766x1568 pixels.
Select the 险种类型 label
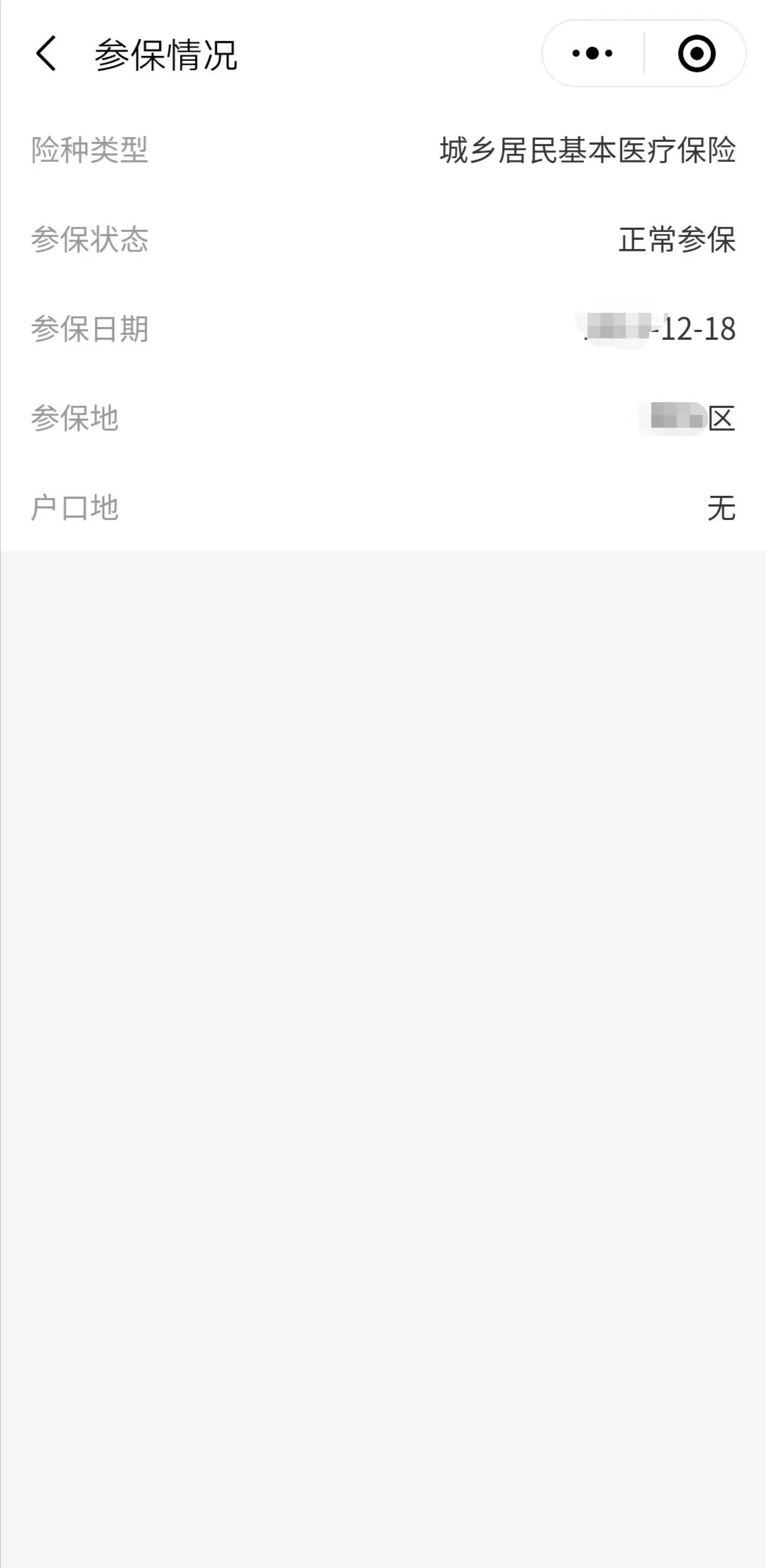pyautogui.click(x=89, y=149)
